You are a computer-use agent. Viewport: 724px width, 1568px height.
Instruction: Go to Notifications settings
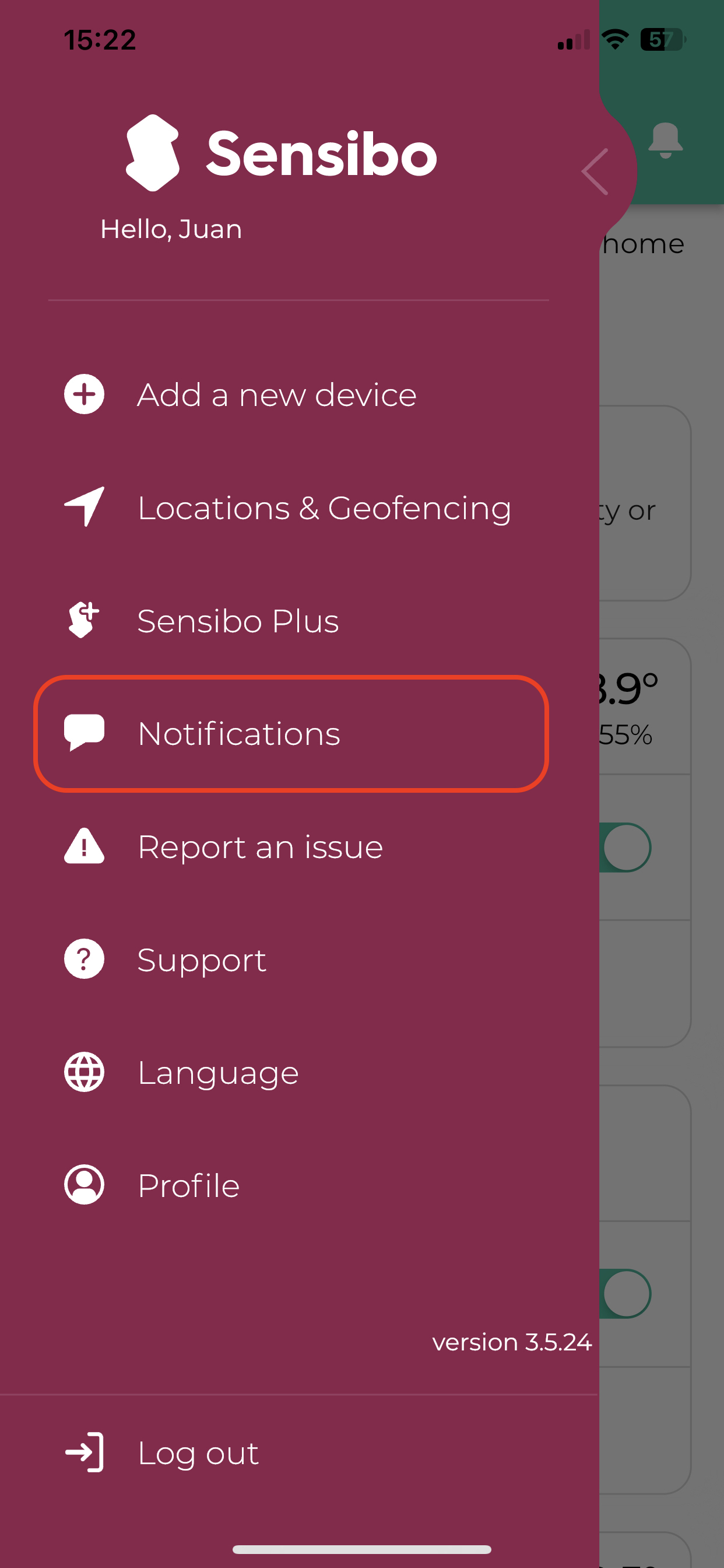pyautogui.click(x=291, y=733)
